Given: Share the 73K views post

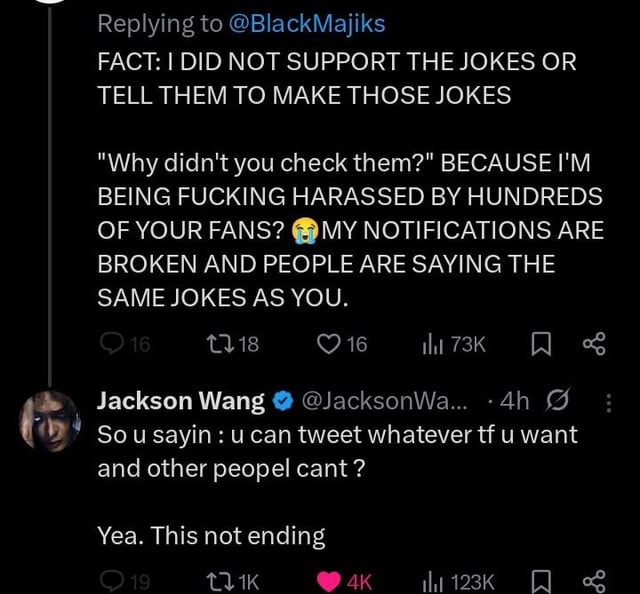Looking at the screenshot, I should tap(594, 344).
